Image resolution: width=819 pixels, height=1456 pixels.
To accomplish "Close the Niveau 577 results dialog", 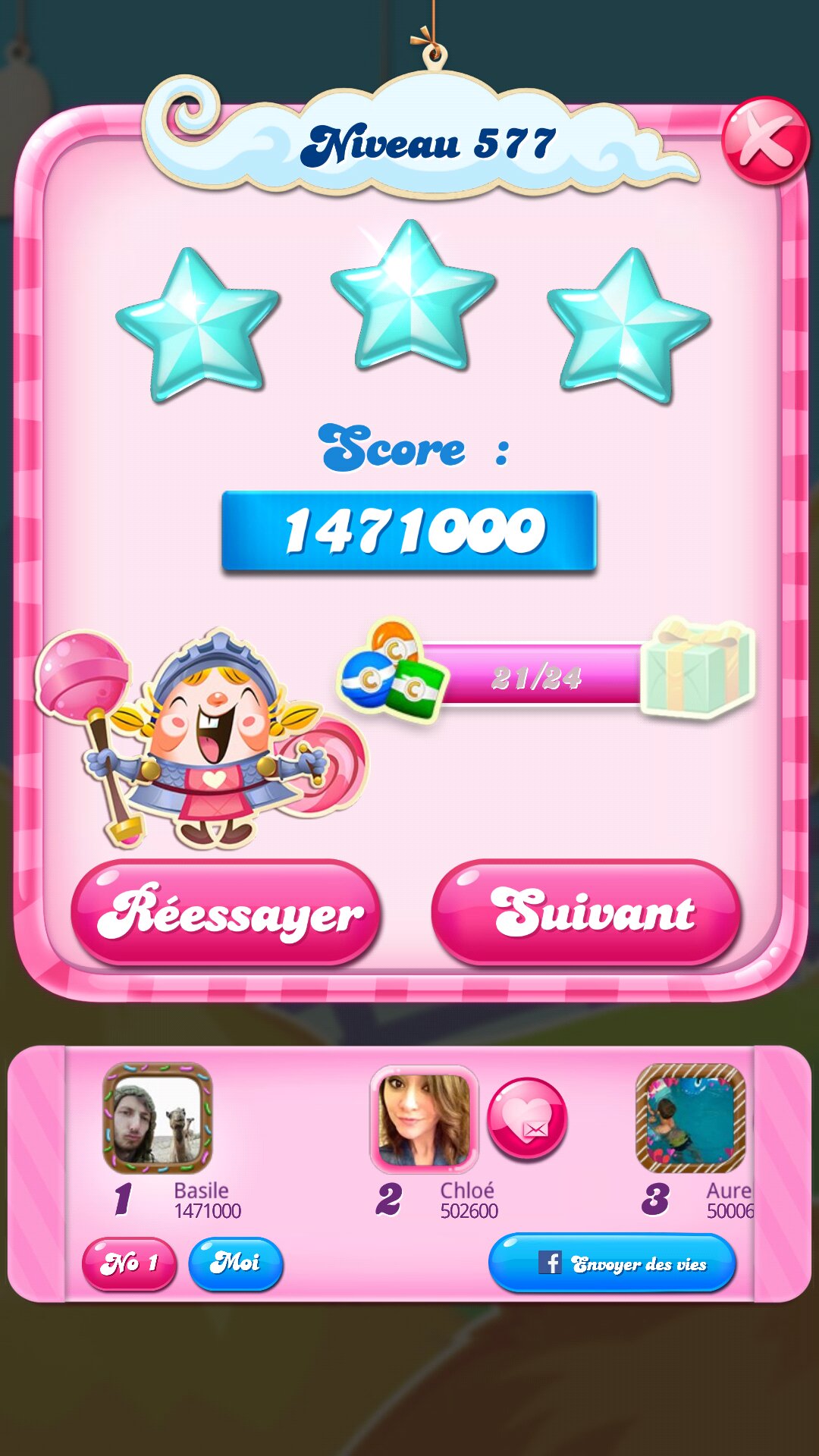I will (764, 141).
